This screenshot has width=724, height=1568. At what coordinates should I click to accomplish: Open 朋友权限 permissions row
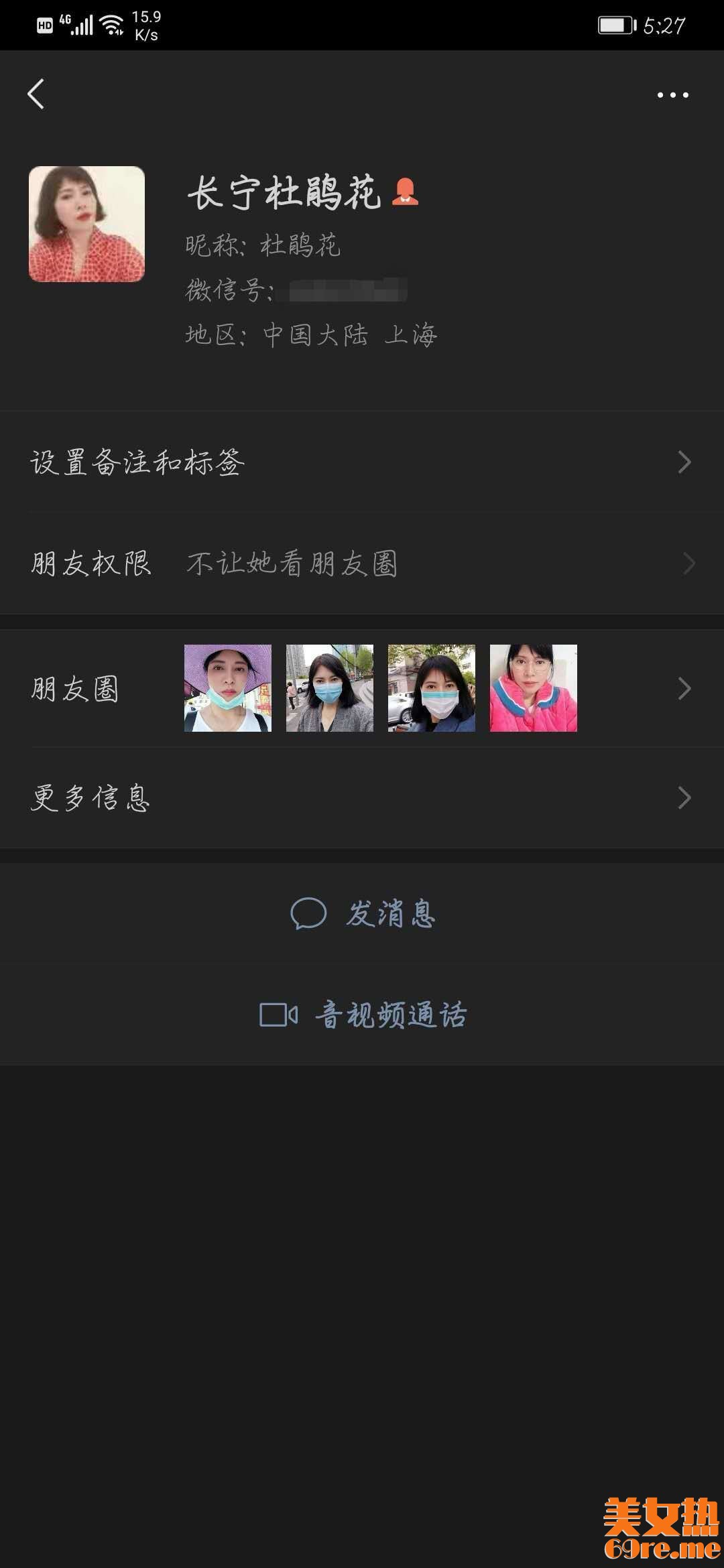(x=362, y=564)
